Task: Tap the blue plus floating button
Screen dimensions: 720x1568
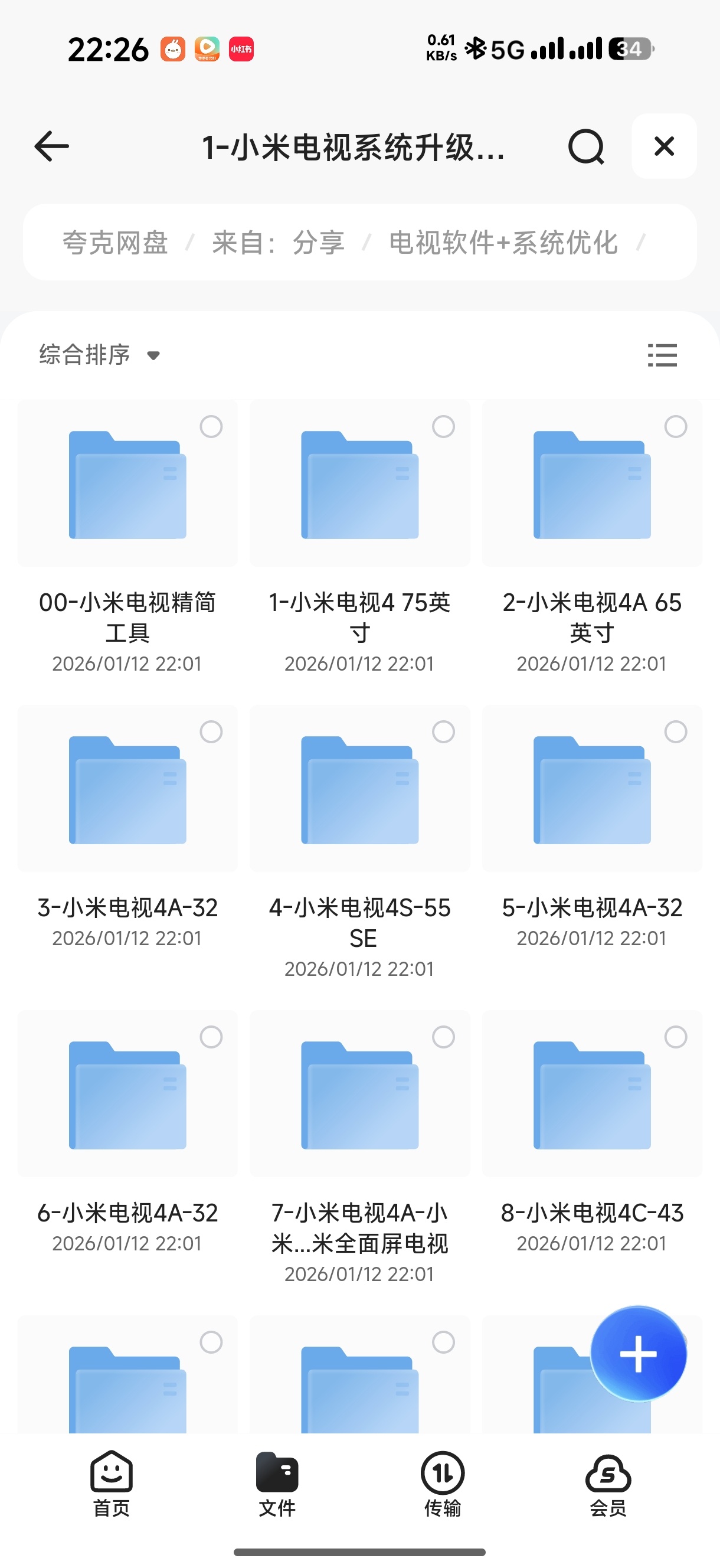Action: (x=638, y=1354)
